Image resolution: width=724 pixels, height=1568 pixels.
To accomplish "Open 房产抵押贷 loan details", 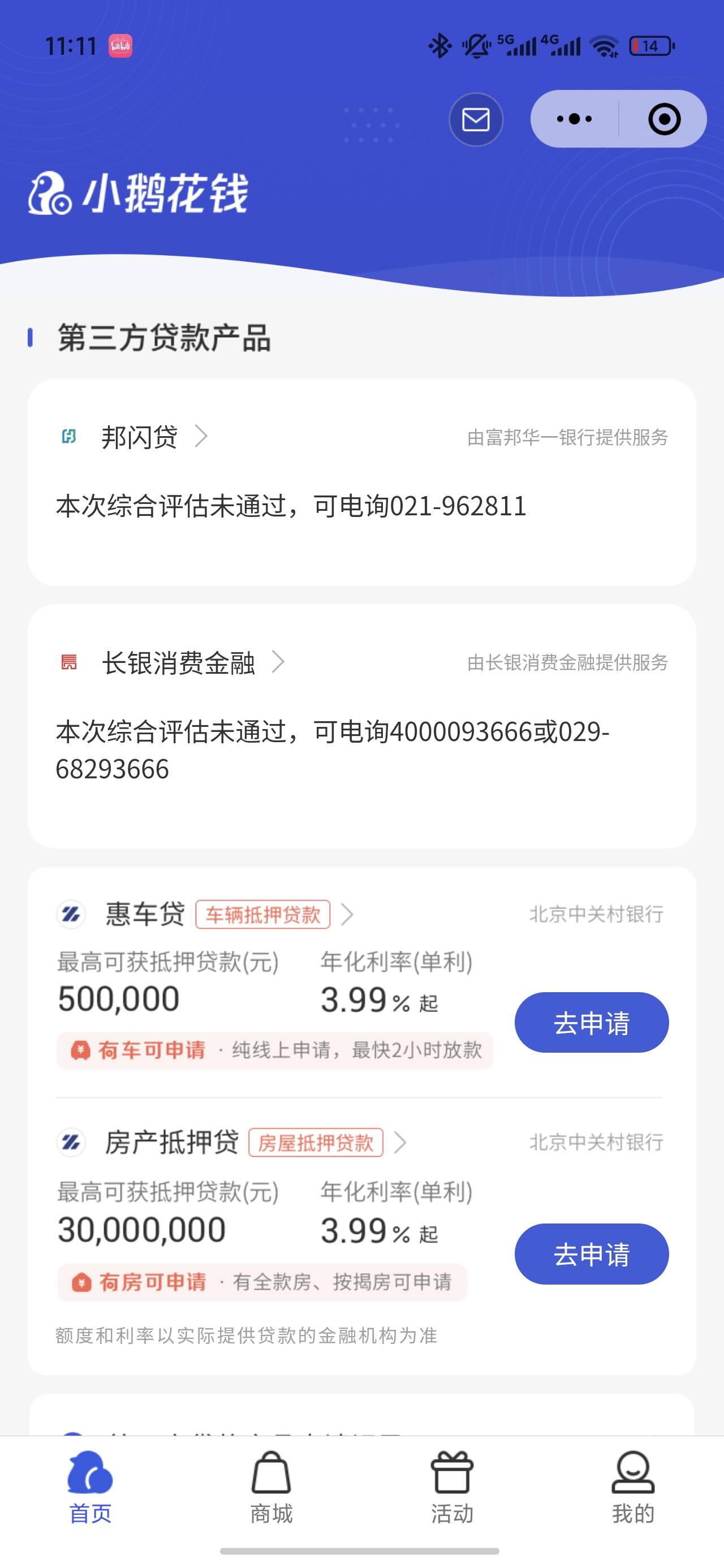I will [x=231, y=1142].
